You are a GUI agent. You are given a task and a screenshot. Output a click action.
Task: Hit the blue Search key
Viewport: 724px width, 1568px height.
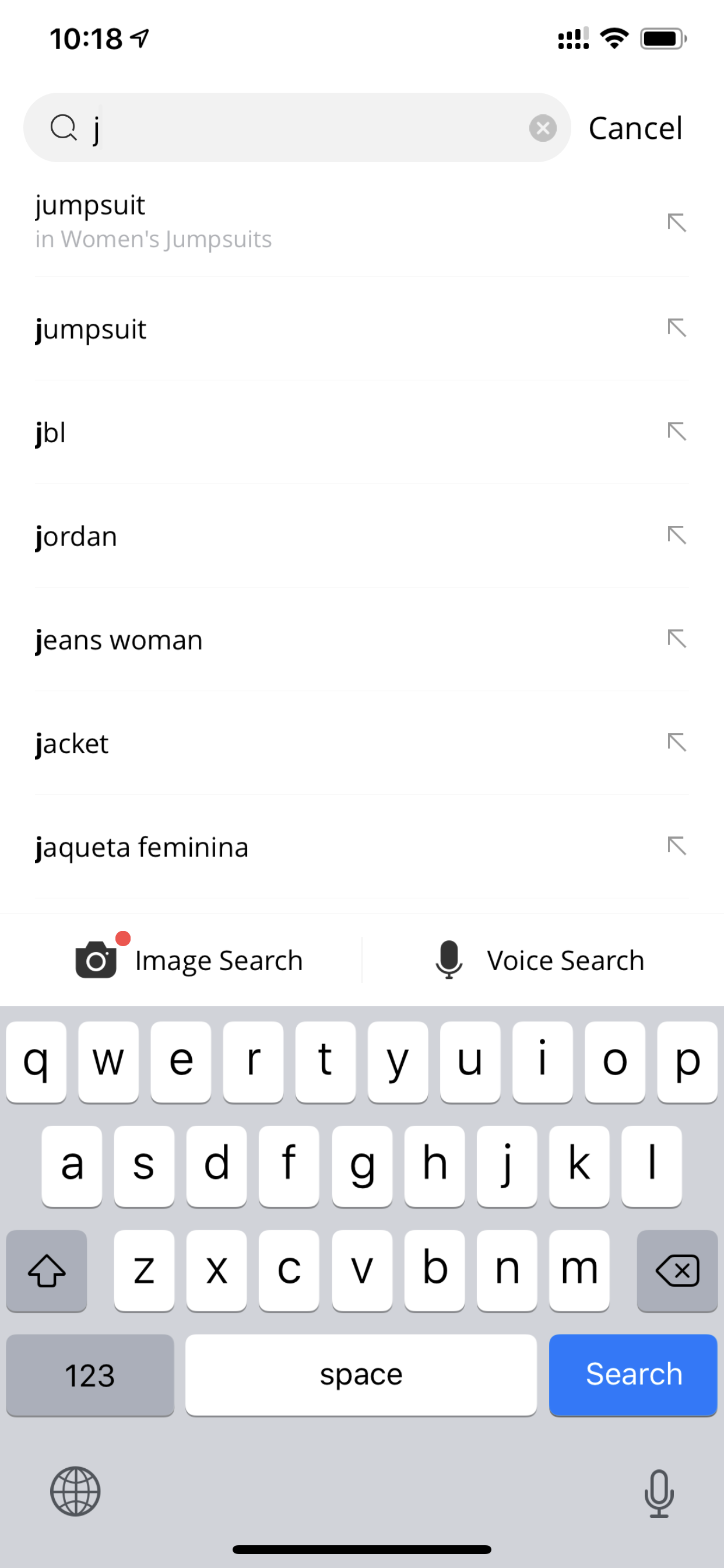[x=632, y=1374]
